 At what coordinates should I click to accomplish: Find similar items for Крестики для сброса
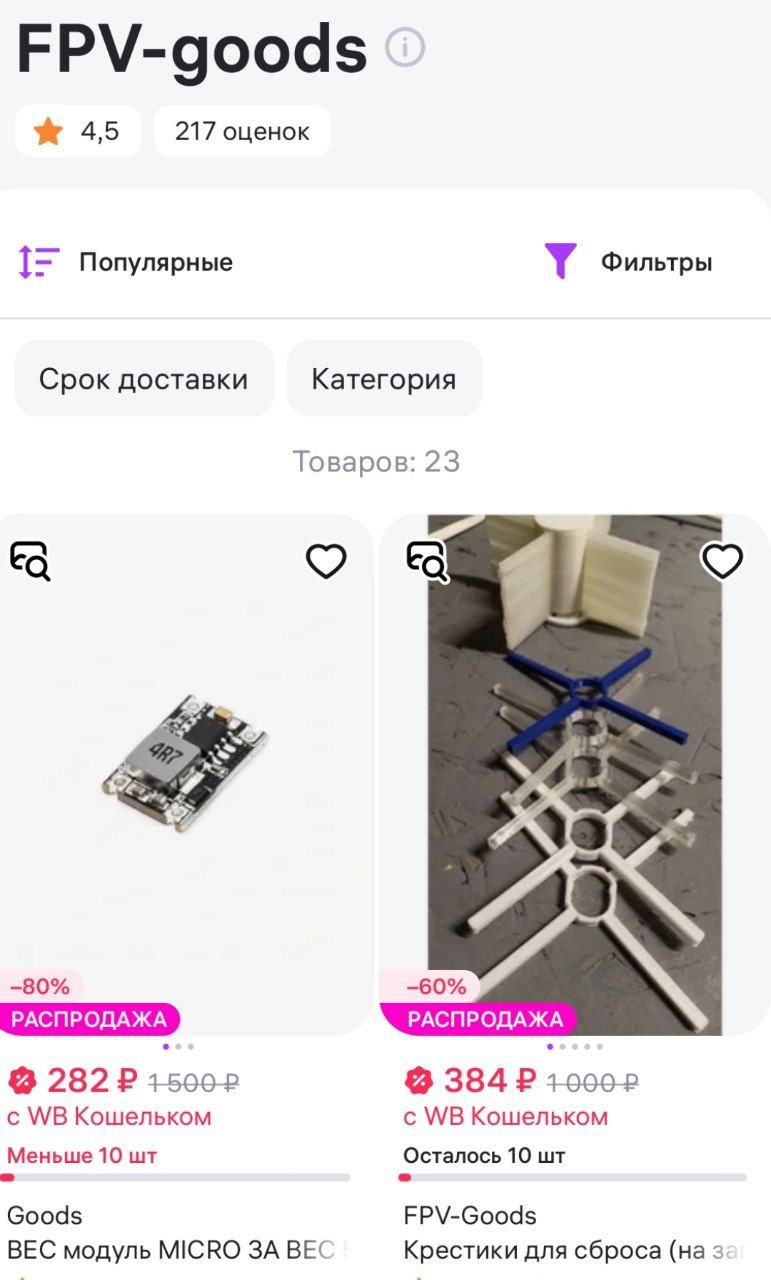[x=427, y=560]
